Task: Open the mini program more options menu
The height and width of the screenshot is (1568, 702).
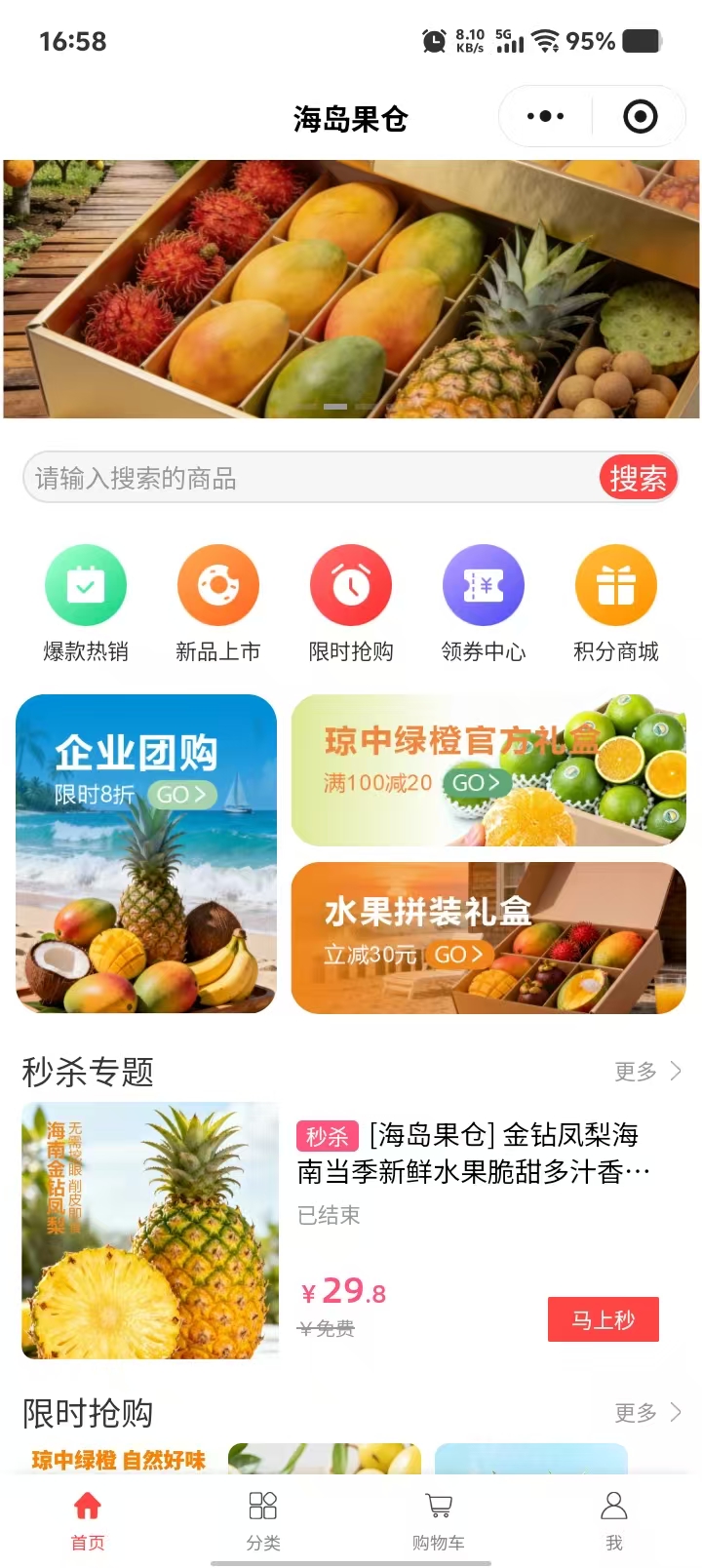Action: pos(545,117)
